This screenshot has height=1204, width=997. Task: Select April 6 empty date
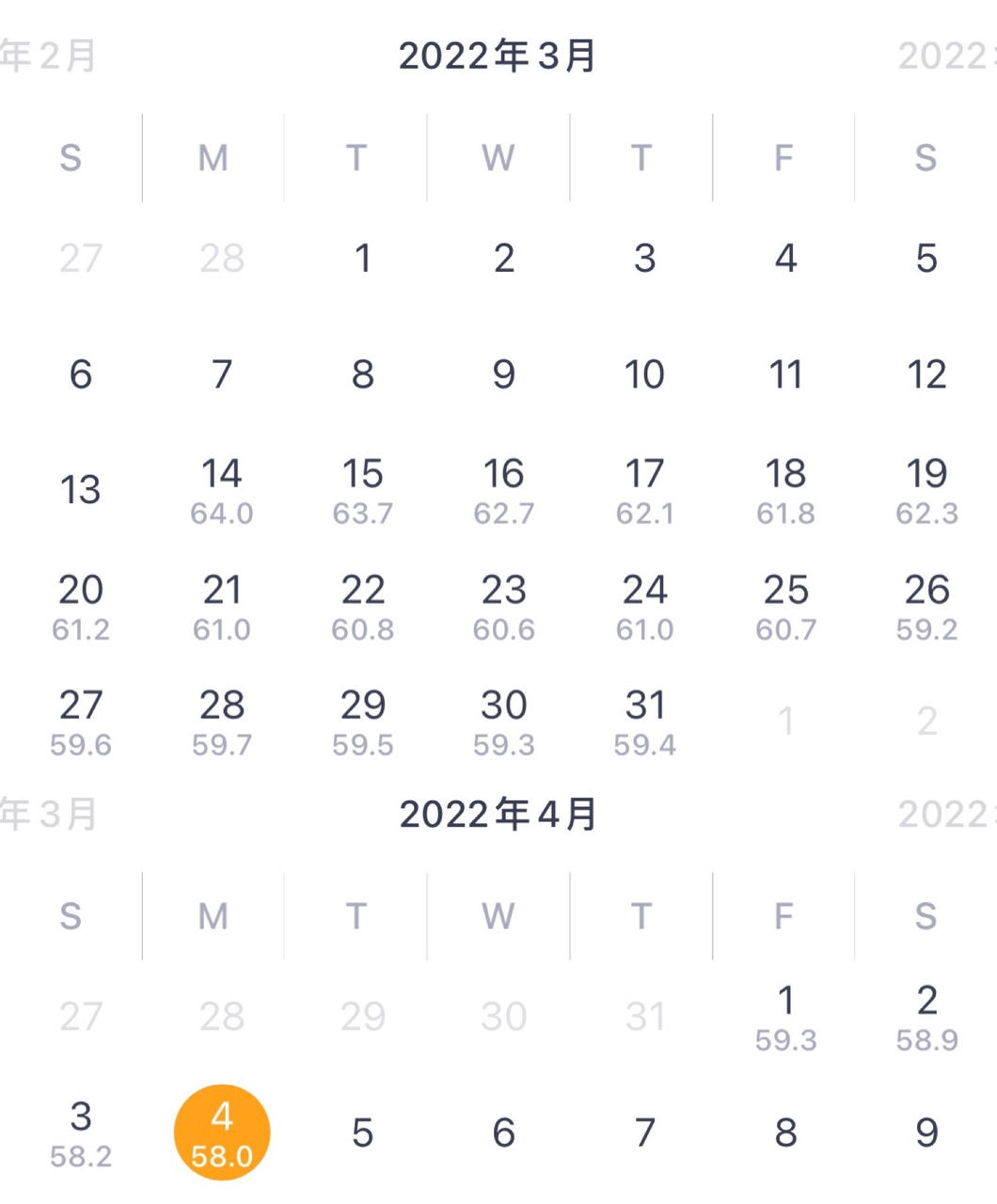(501, 1133)
